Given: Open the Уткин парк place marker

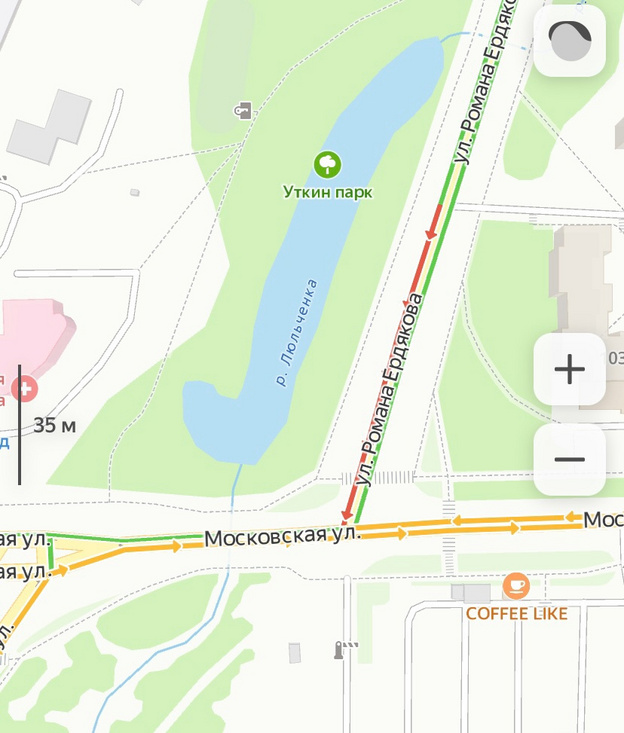Looking at the screenshot, I should point(327,164).
